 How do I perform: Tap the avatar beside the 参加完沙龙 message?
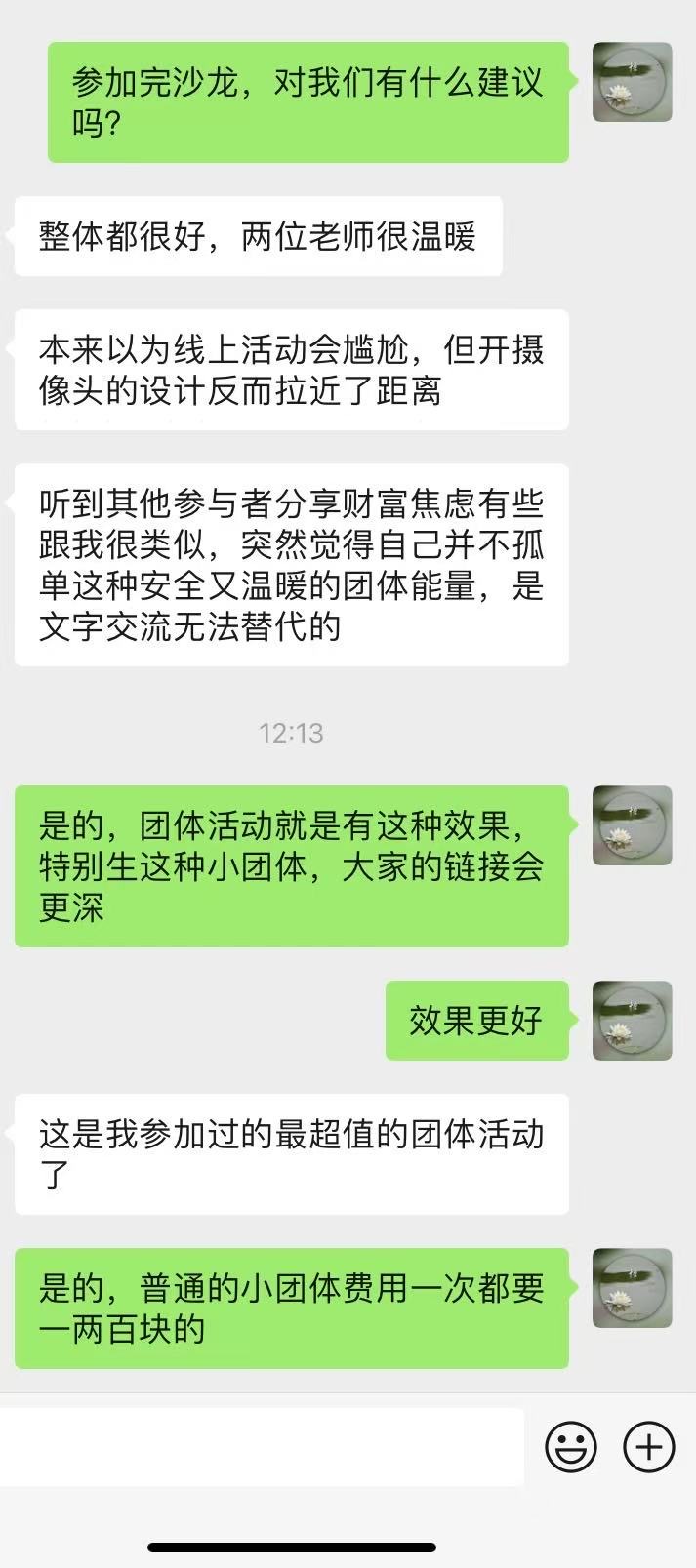click(633, 82)
